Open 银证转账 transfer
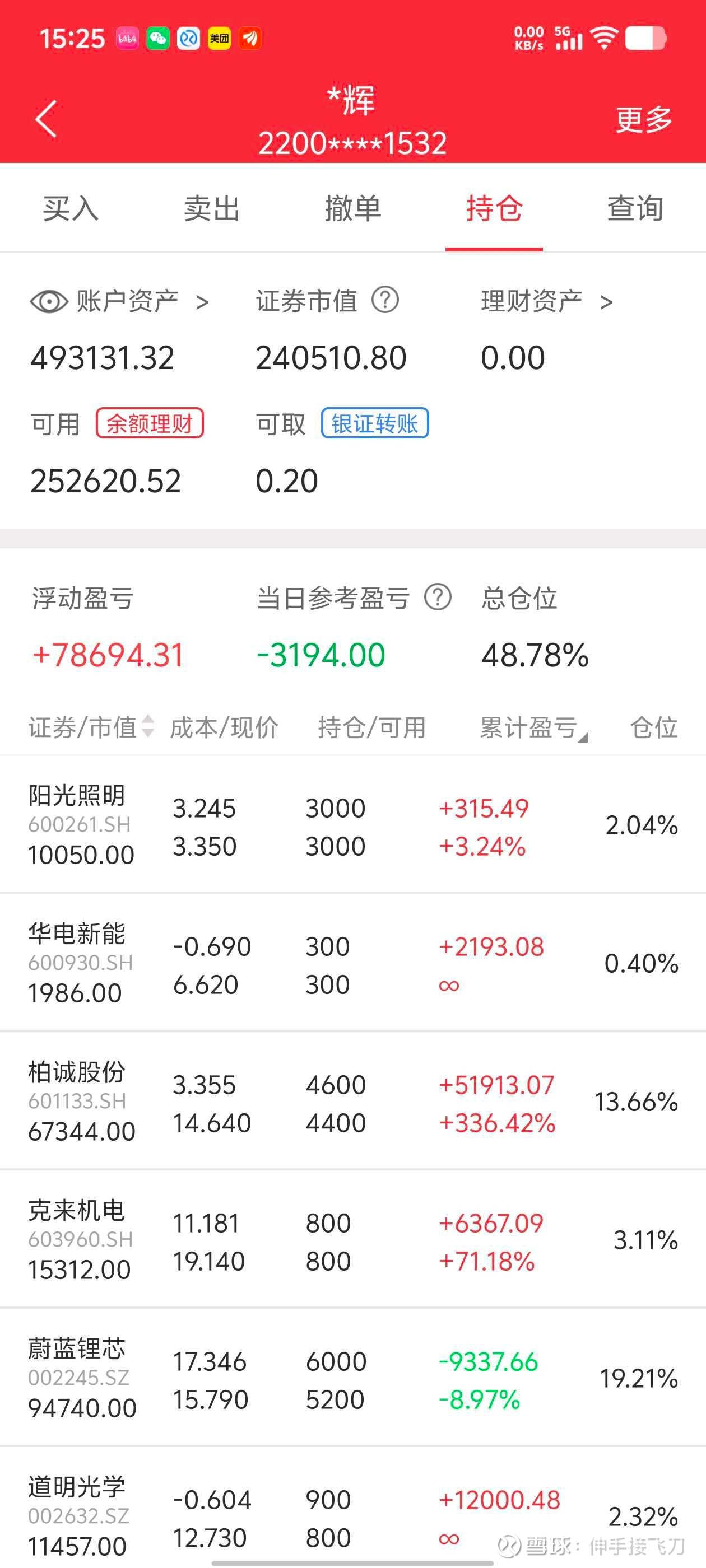Image resolution: width=706 pixels, height=1568 pixels. pos(375,424)
